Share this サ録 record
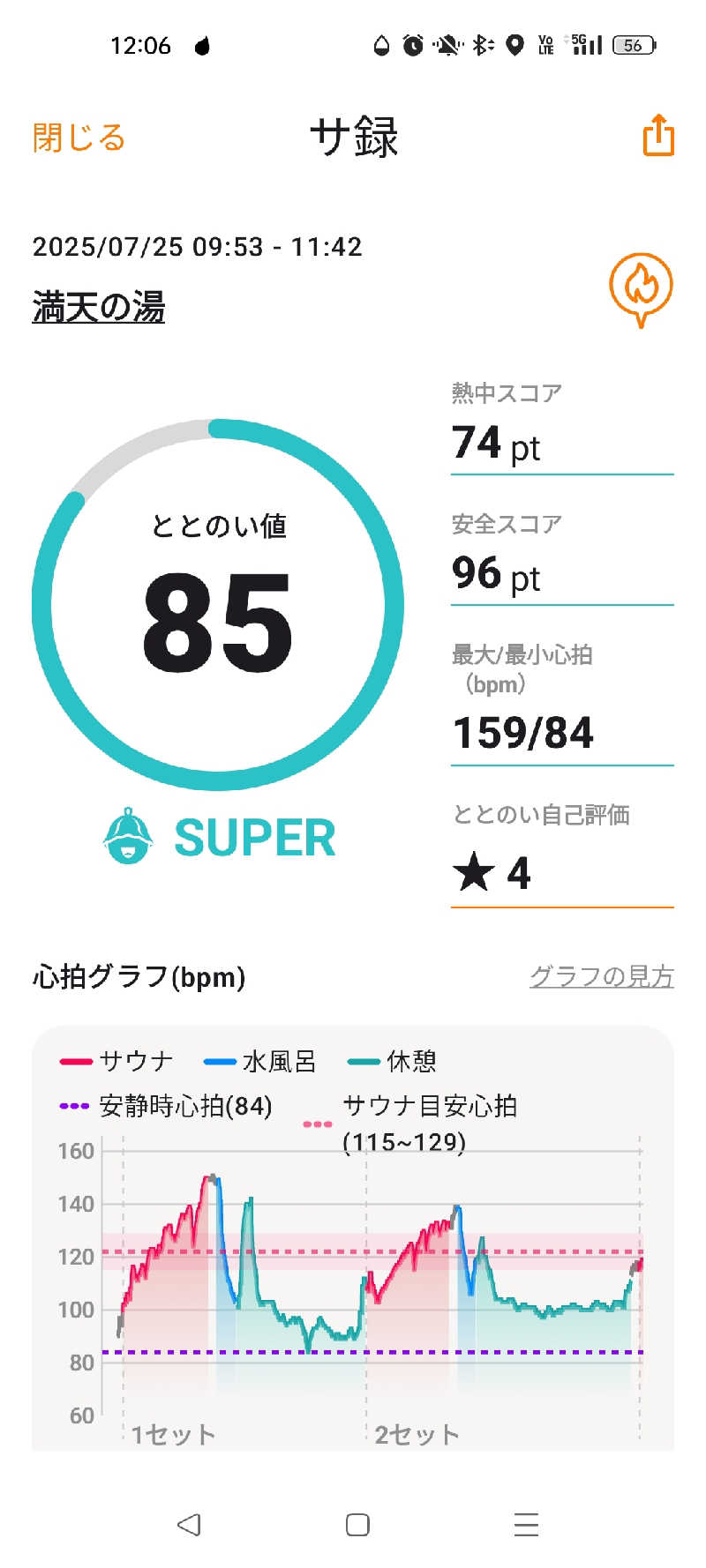This screenshot has height=1568, width=706. tap(658, 136)
